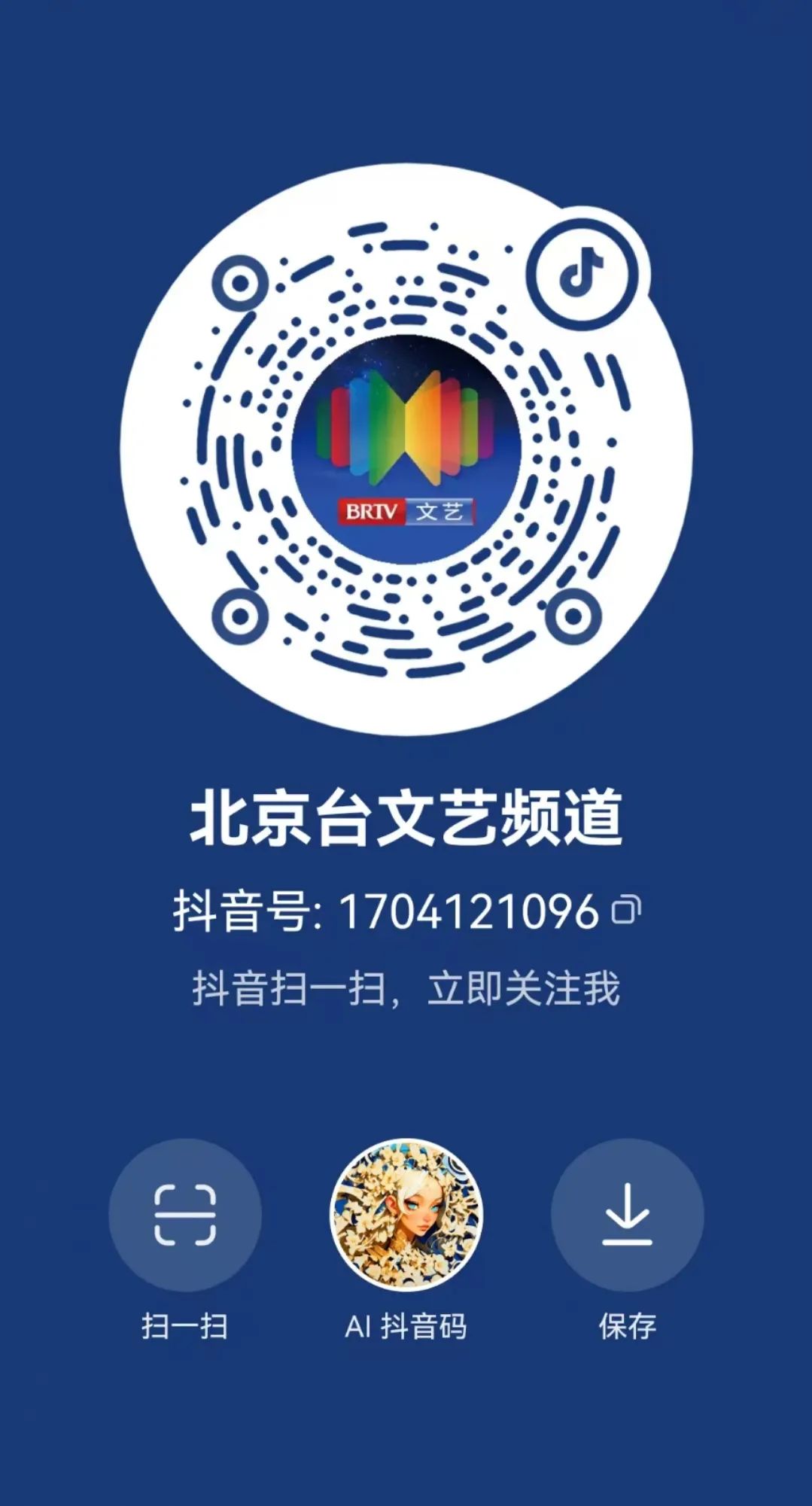Save the QR code with 保存
Screen dimensions: 812x1506
[627, 1215]
